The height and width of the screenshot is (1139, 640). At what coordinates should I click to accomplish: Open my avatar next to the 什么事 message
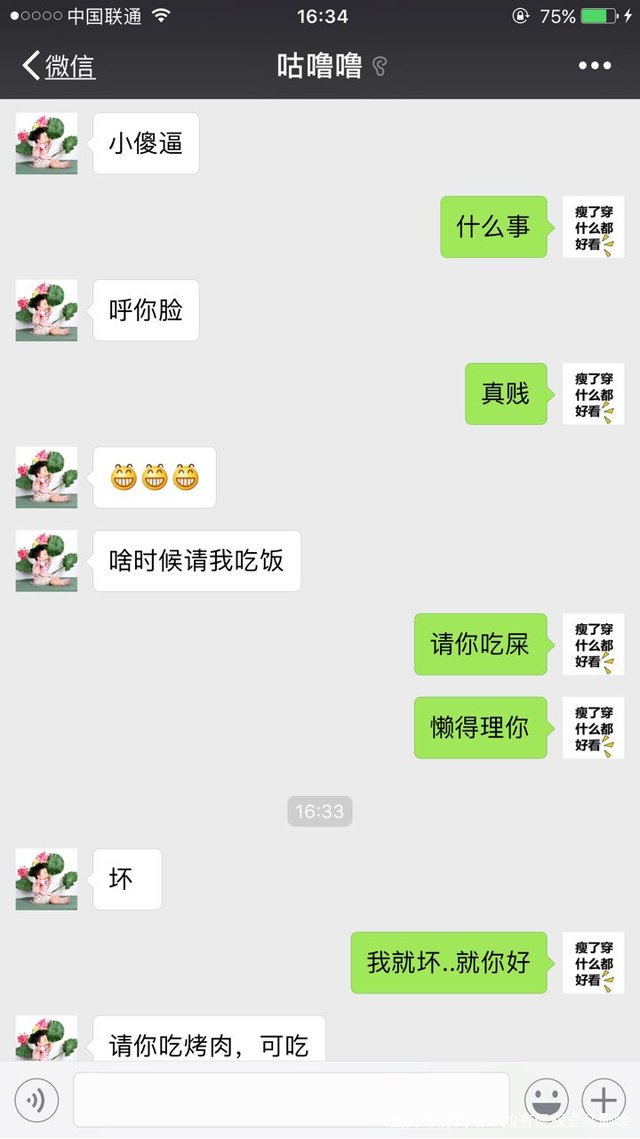[593, 227]
